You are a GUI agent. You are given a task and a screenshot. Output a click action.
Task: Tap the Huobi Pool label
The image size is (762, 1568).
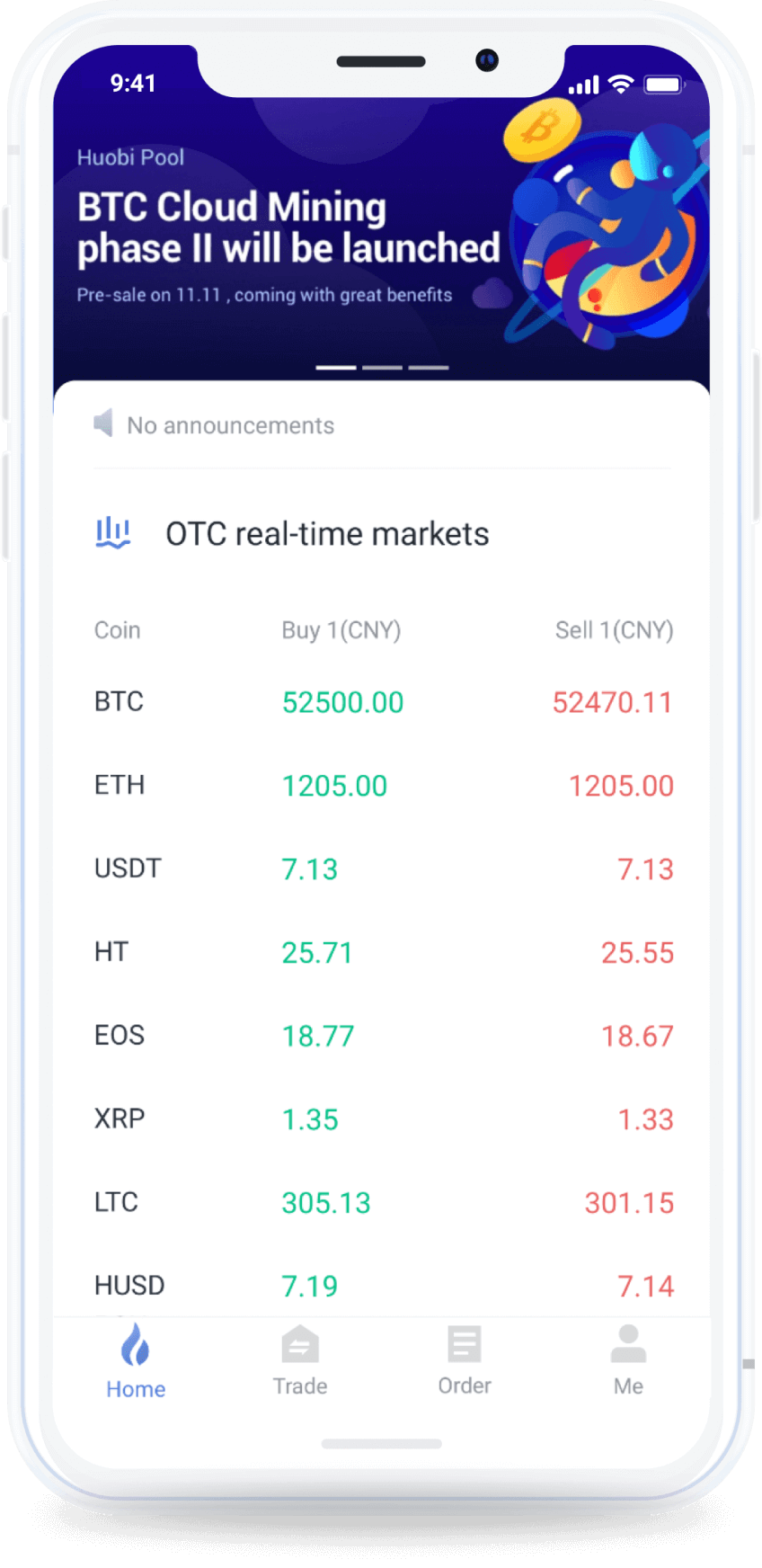(130, 156)
